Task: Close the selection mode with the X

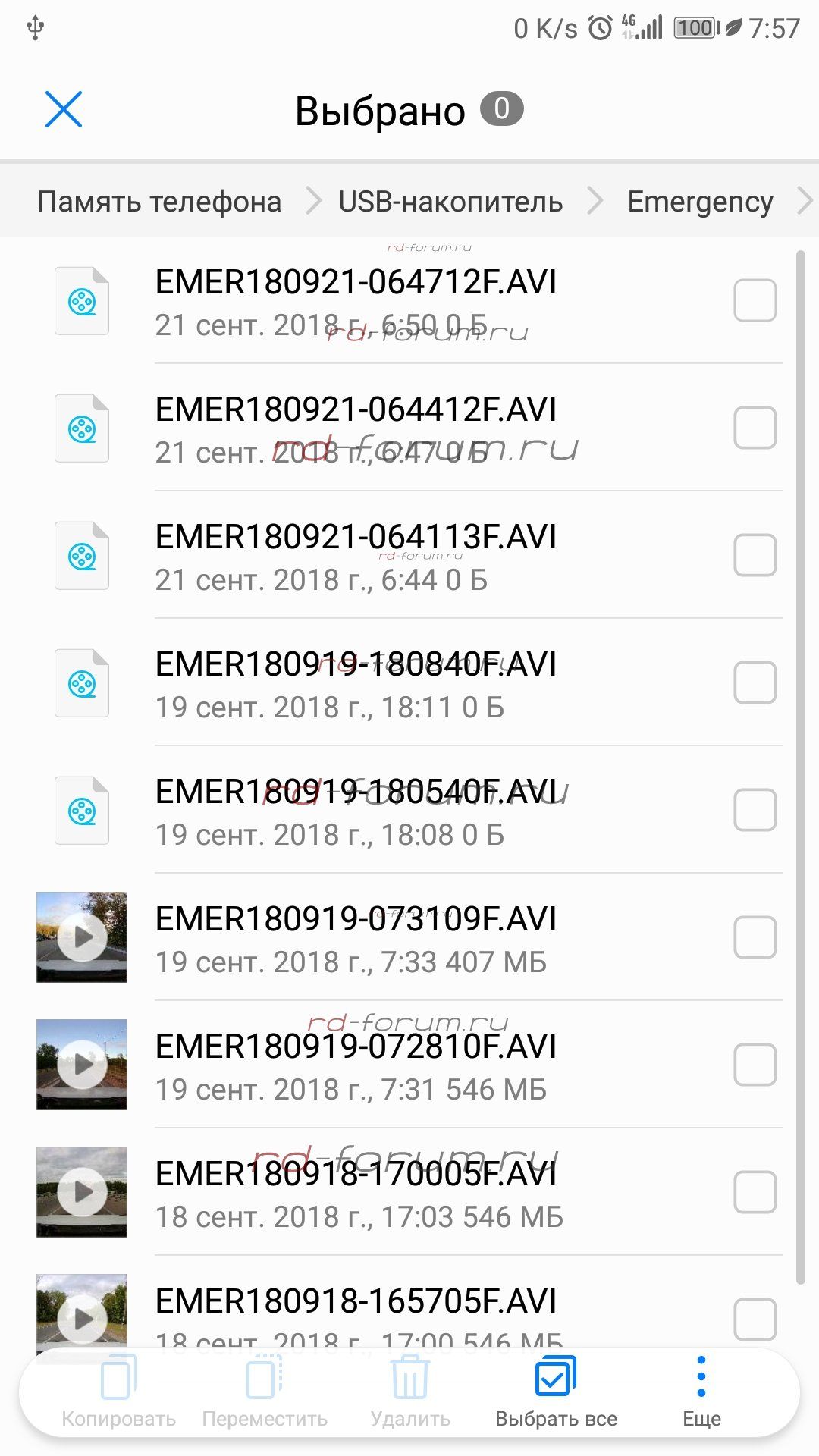Action: [64, 109]
